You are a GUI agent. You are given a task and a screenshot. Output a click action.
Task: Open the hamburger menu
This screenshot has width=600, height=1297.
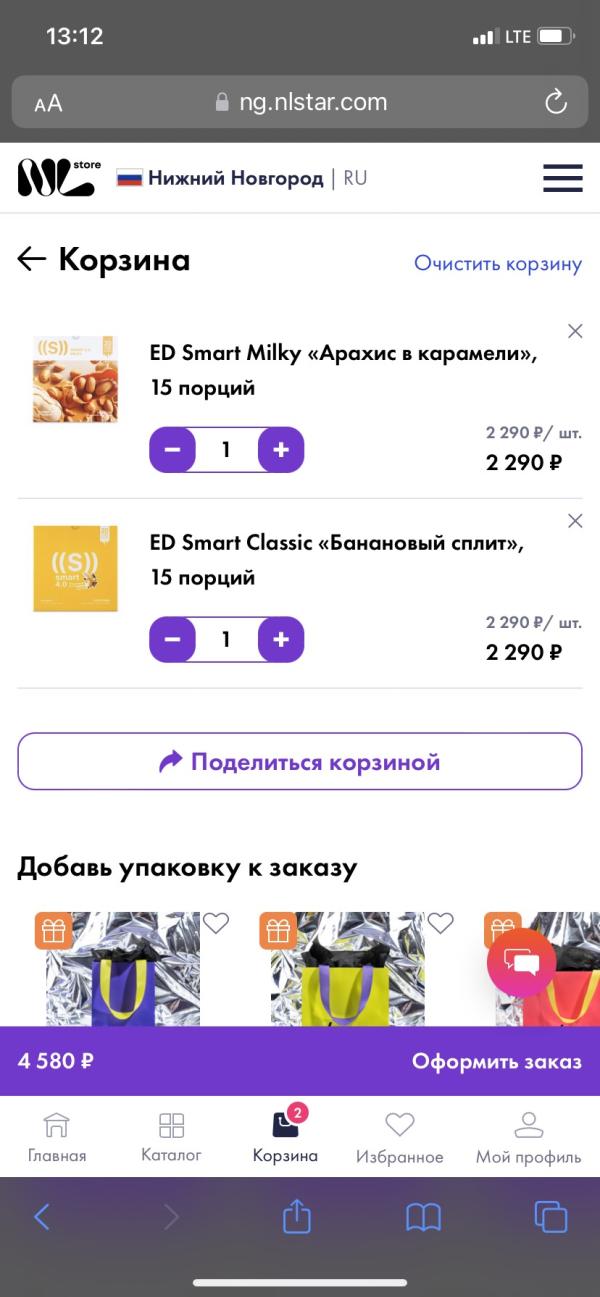click(562, 178)
